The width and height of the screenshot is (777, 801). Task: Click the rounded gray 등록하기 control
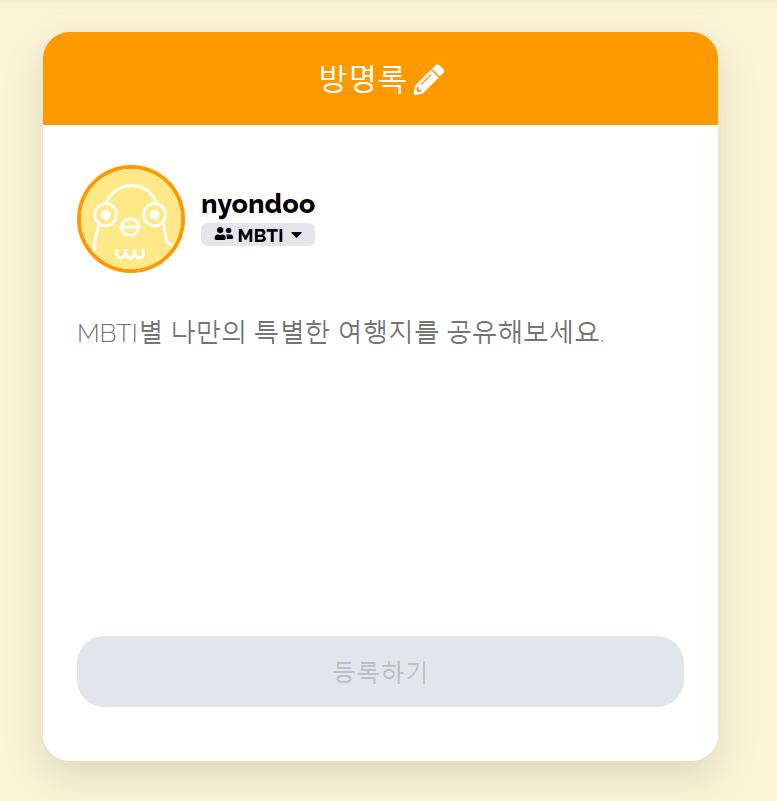(x=380, y=671)
